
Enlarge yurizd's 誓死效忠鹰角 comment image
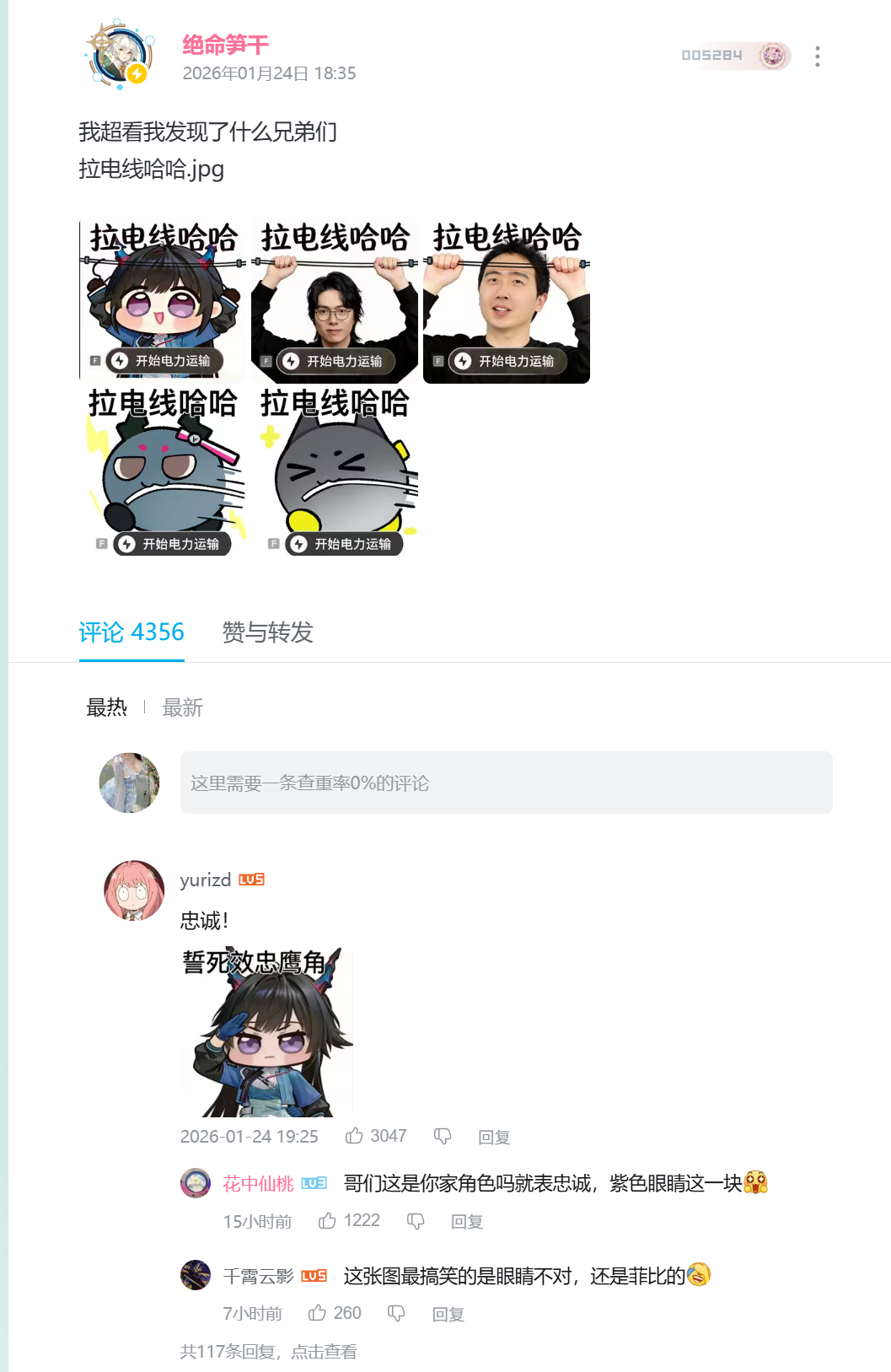[266, 1033]
